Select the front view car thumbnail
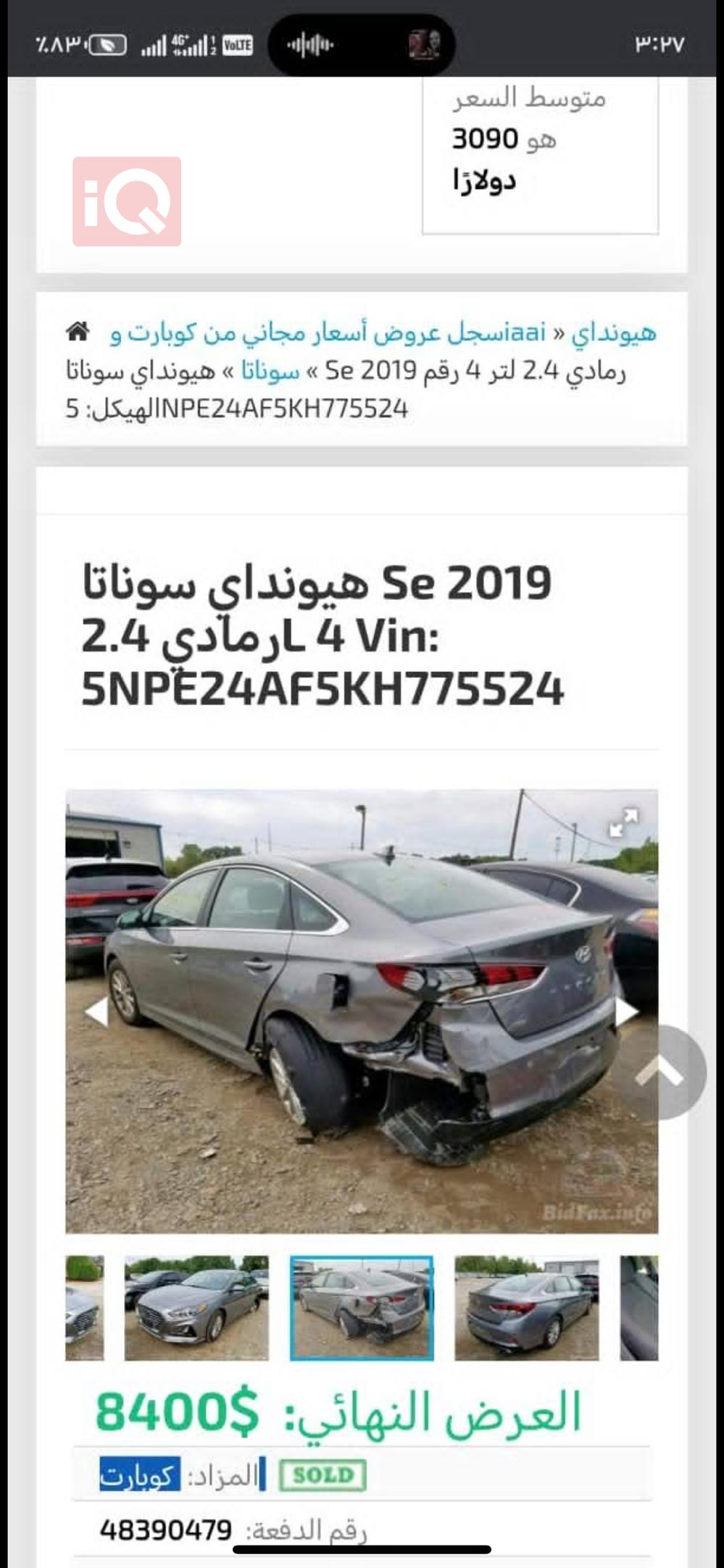The height and width of the screenshot is (1568, 724). pos(196,1308)
